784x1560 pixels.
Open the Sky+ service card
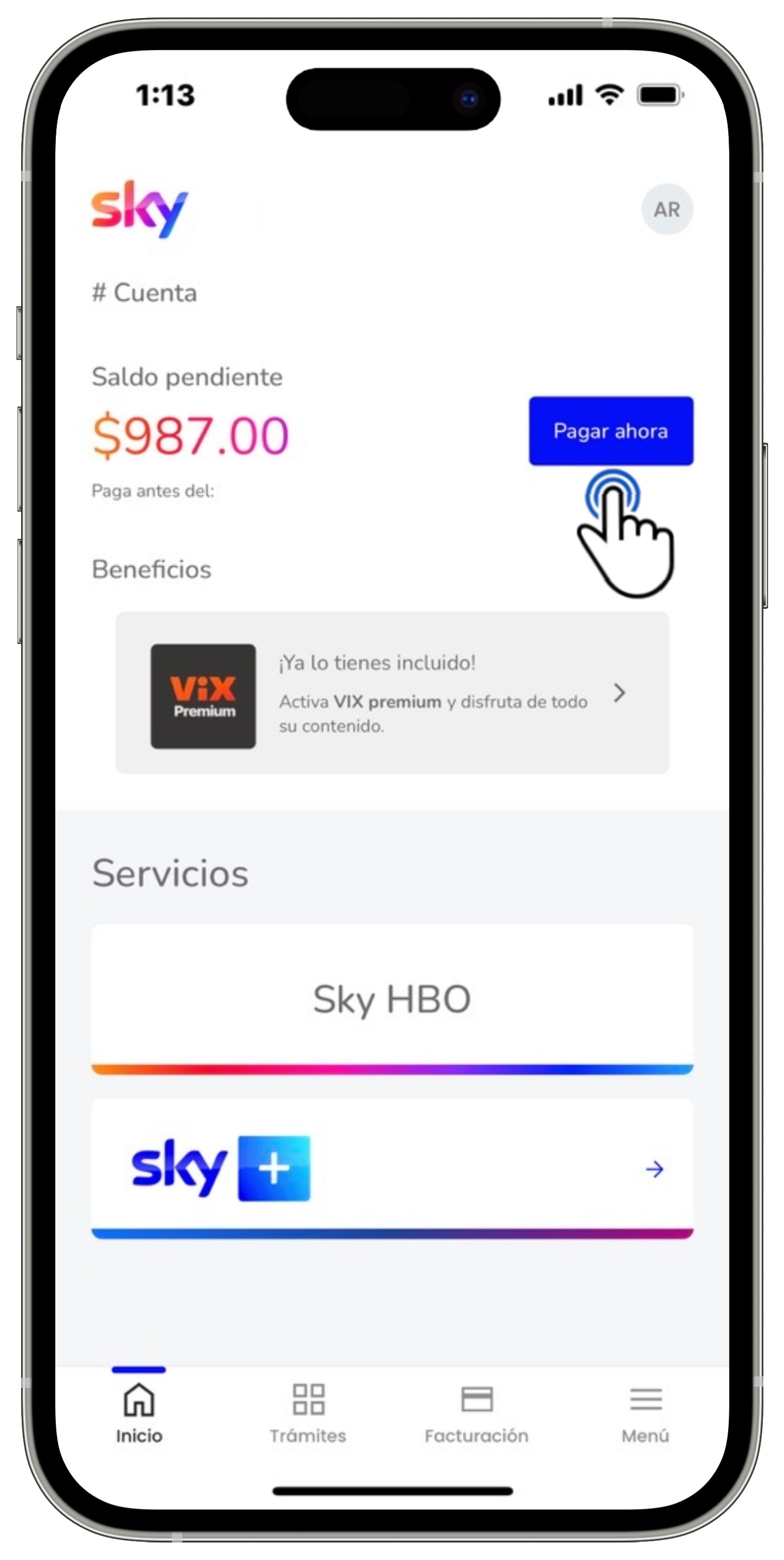[391, 1169]
